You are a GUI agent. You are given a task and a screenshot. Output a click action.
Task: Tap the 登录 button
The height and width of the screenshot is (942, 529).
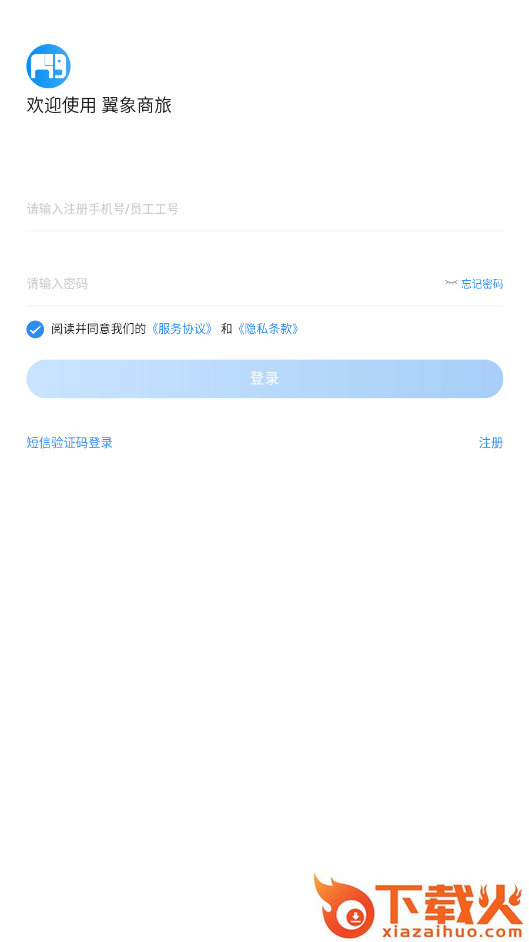[x=265, y=379]
